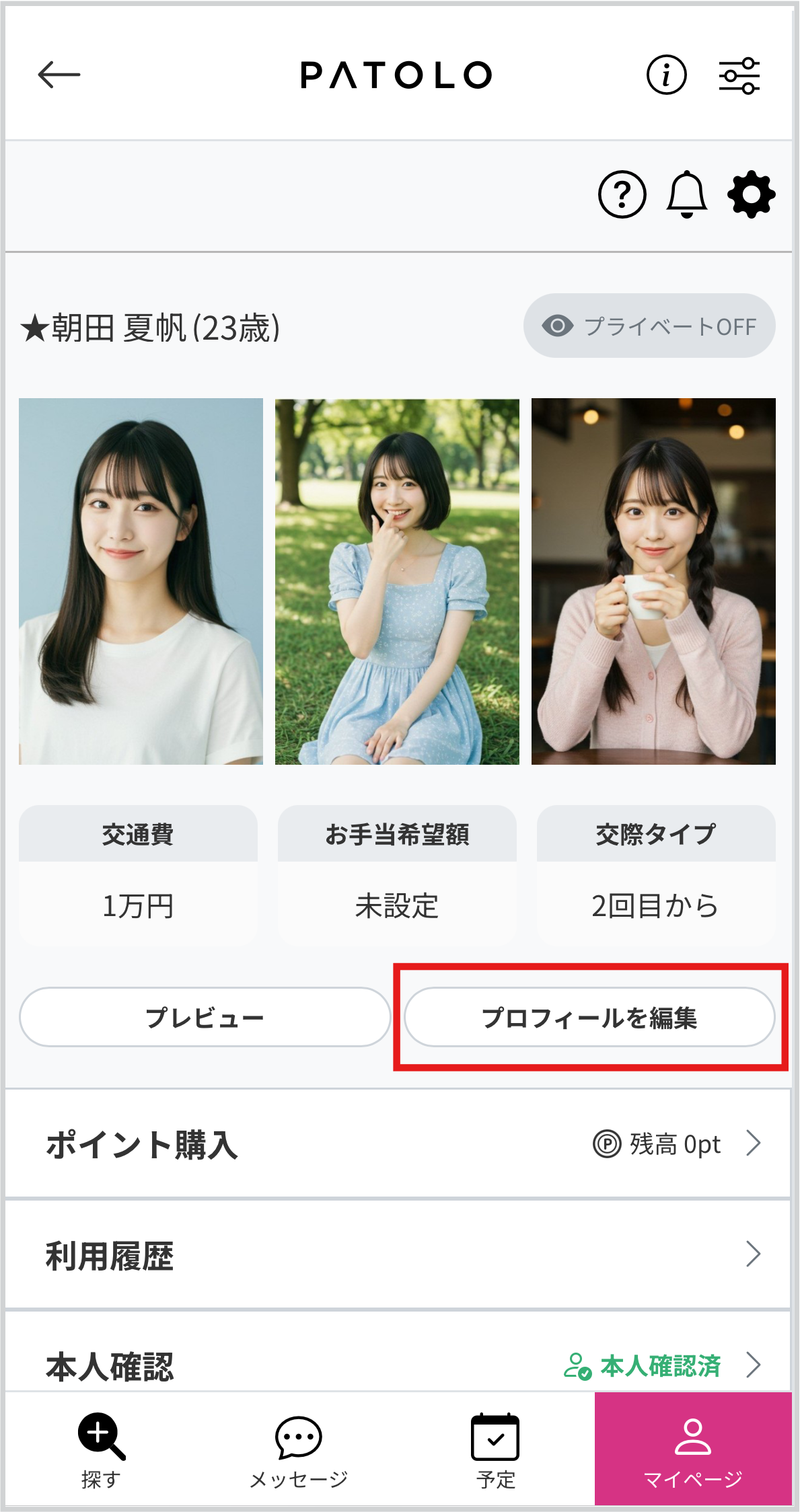
Task: Open the blue dress park photo
Action: tap(397, 581)
